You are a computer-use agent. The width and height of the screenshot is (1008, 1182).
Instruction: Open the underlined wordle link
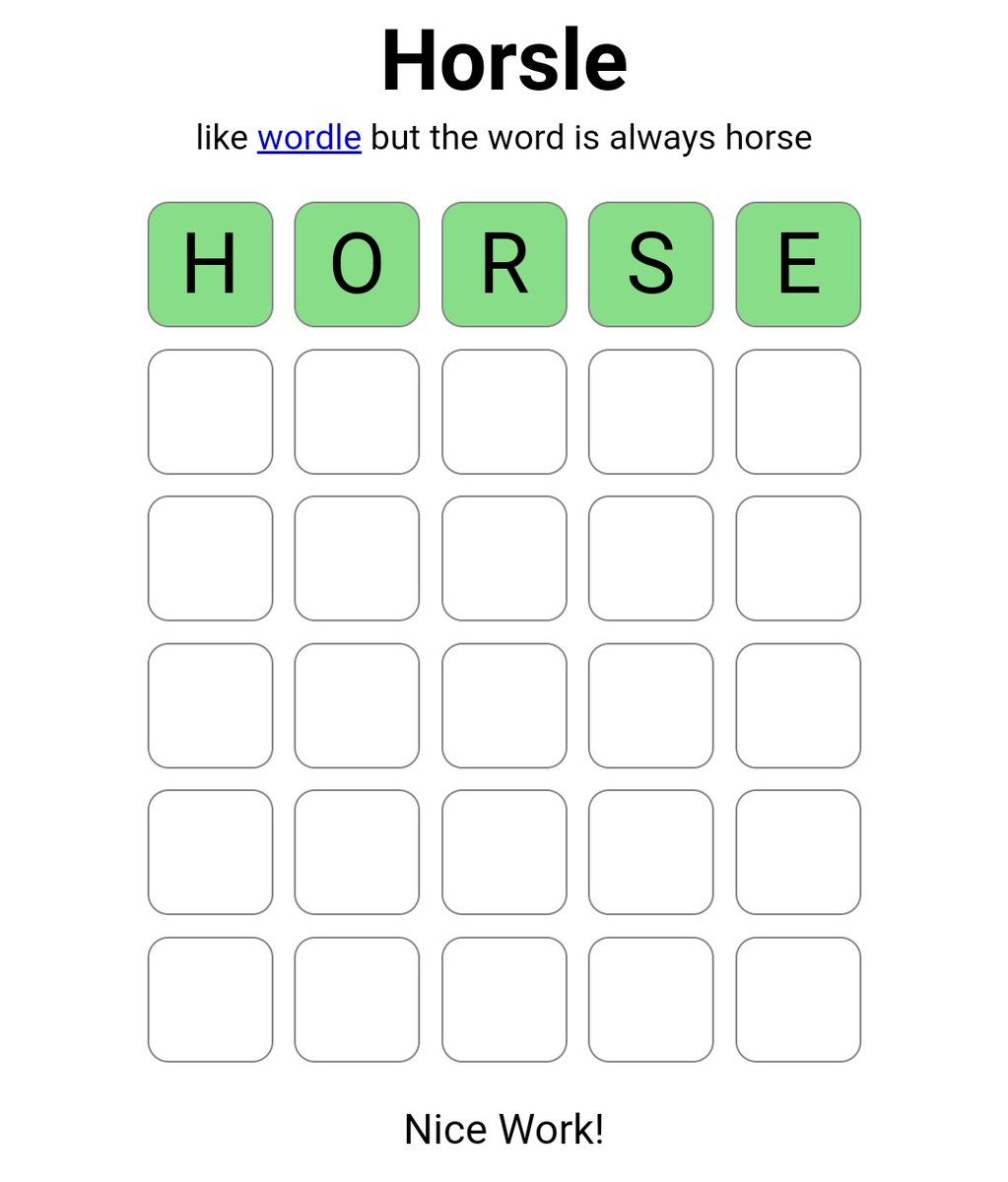308,138
